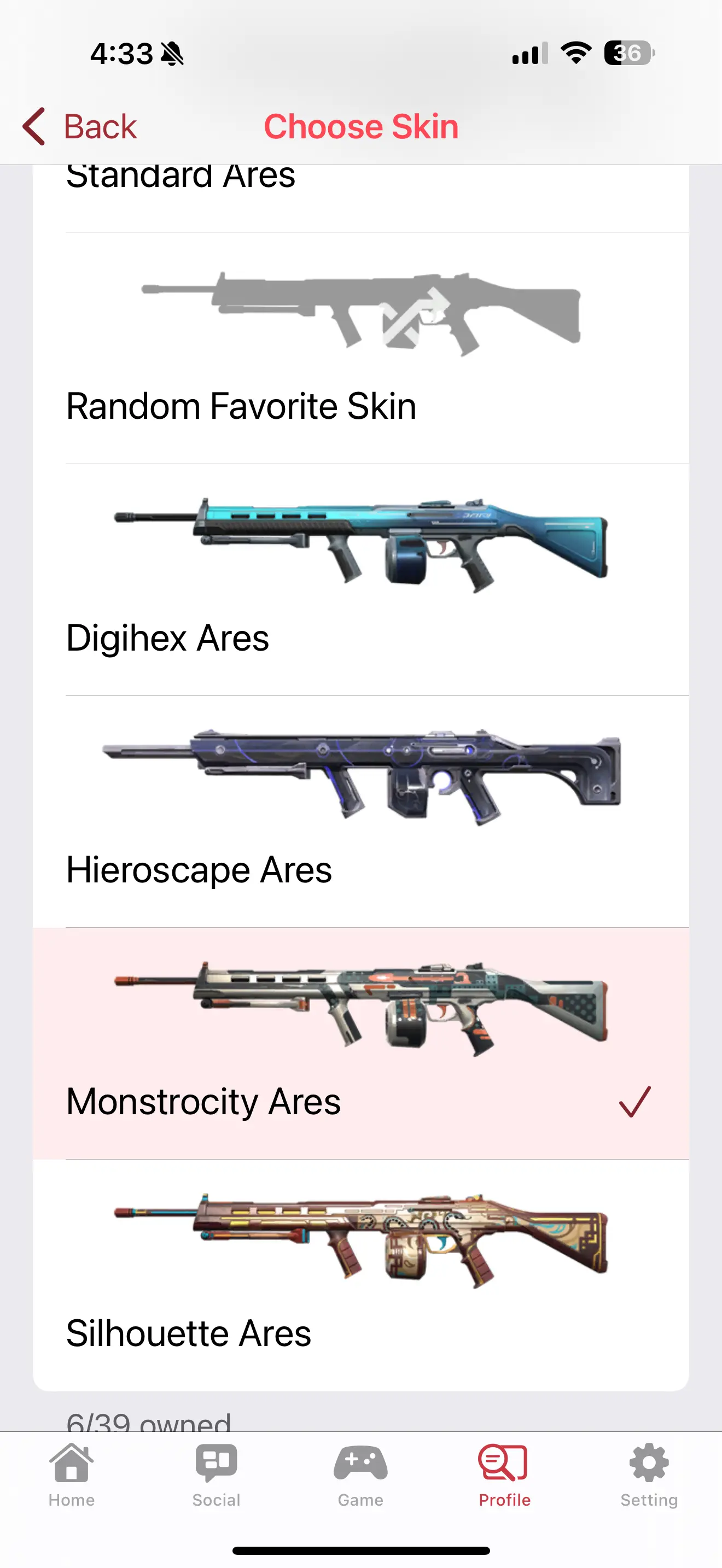Pick the Hieroscape Ares skin
Image resolution: width=722 pixels, height=1568 pixels.
click(360, 811)
